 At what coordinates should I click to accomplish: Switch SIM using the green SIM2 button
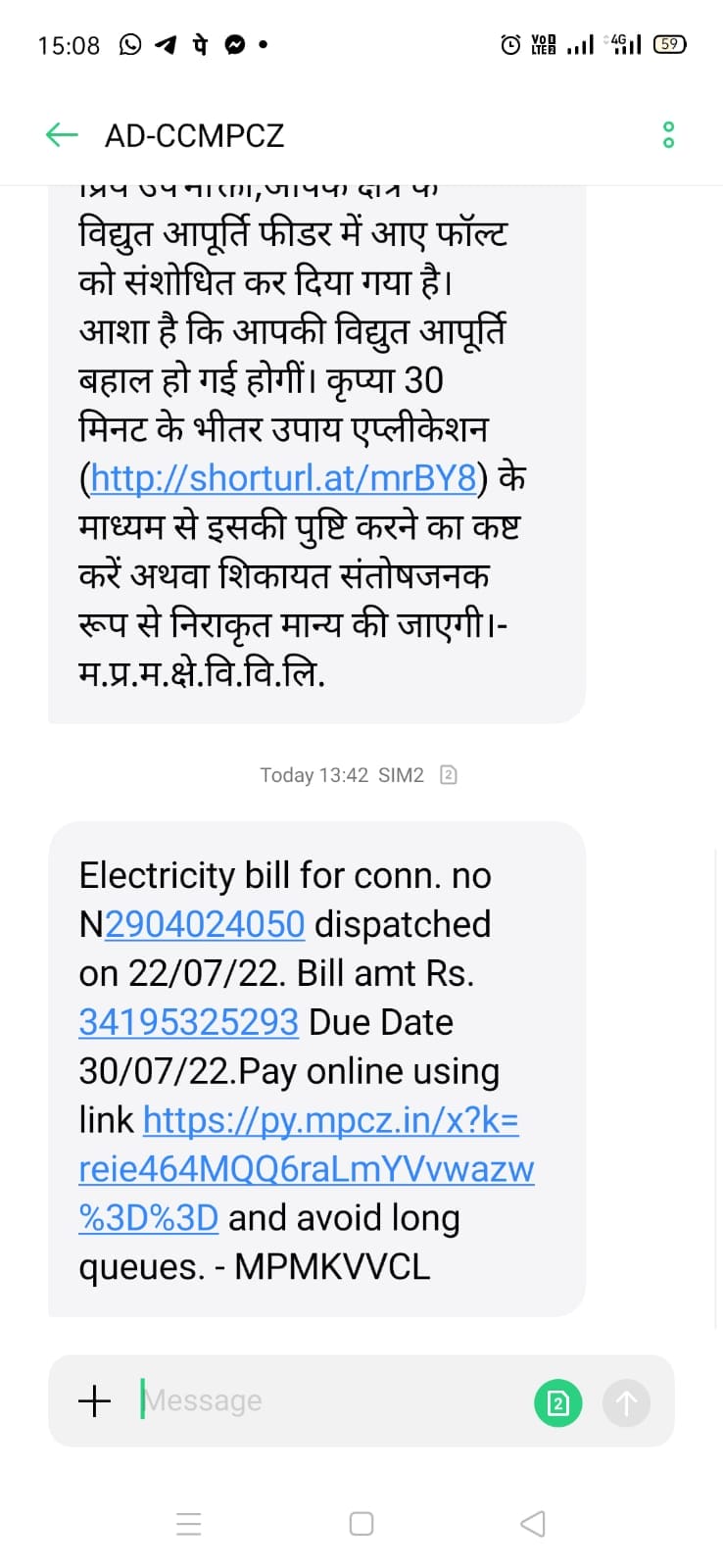click(557, 1402)
